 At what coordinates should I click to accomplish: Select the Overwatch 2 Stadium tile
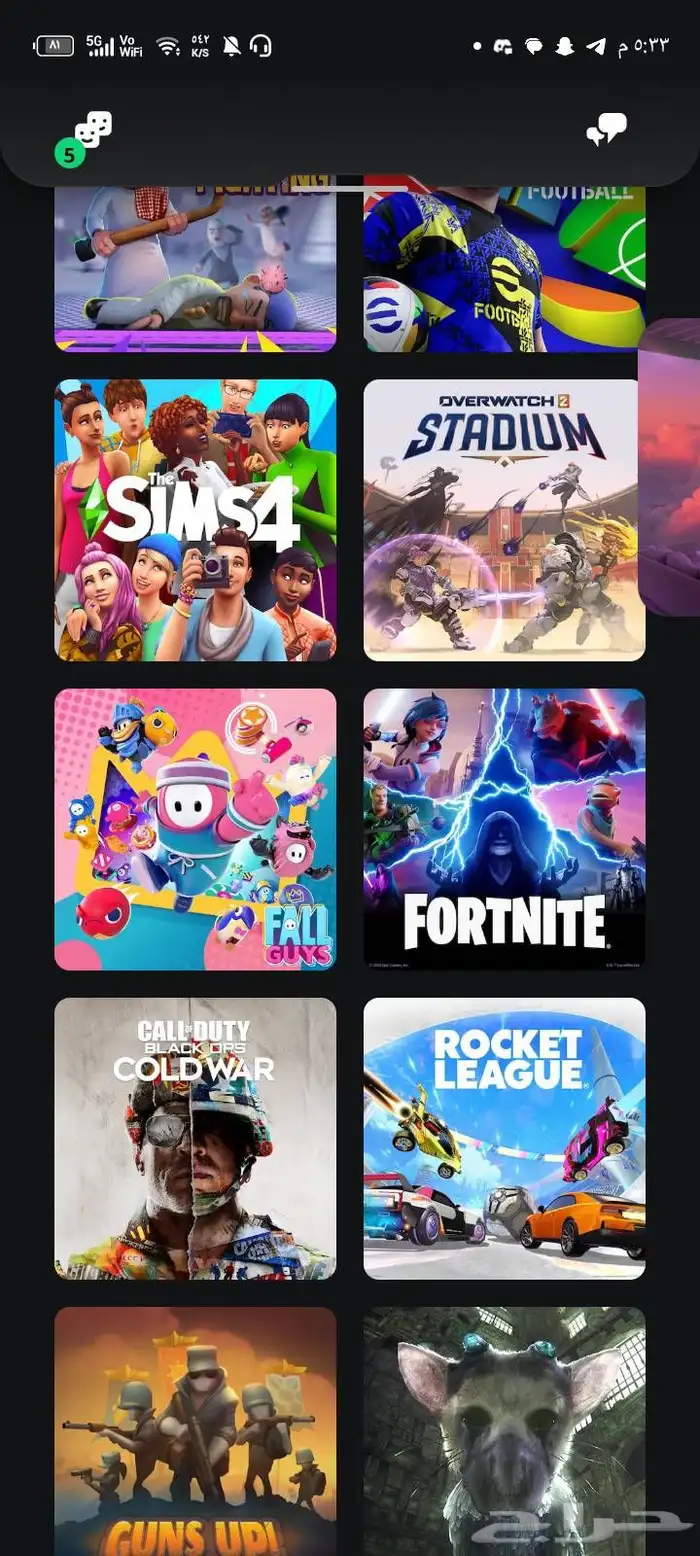click(x=504, y=520)
